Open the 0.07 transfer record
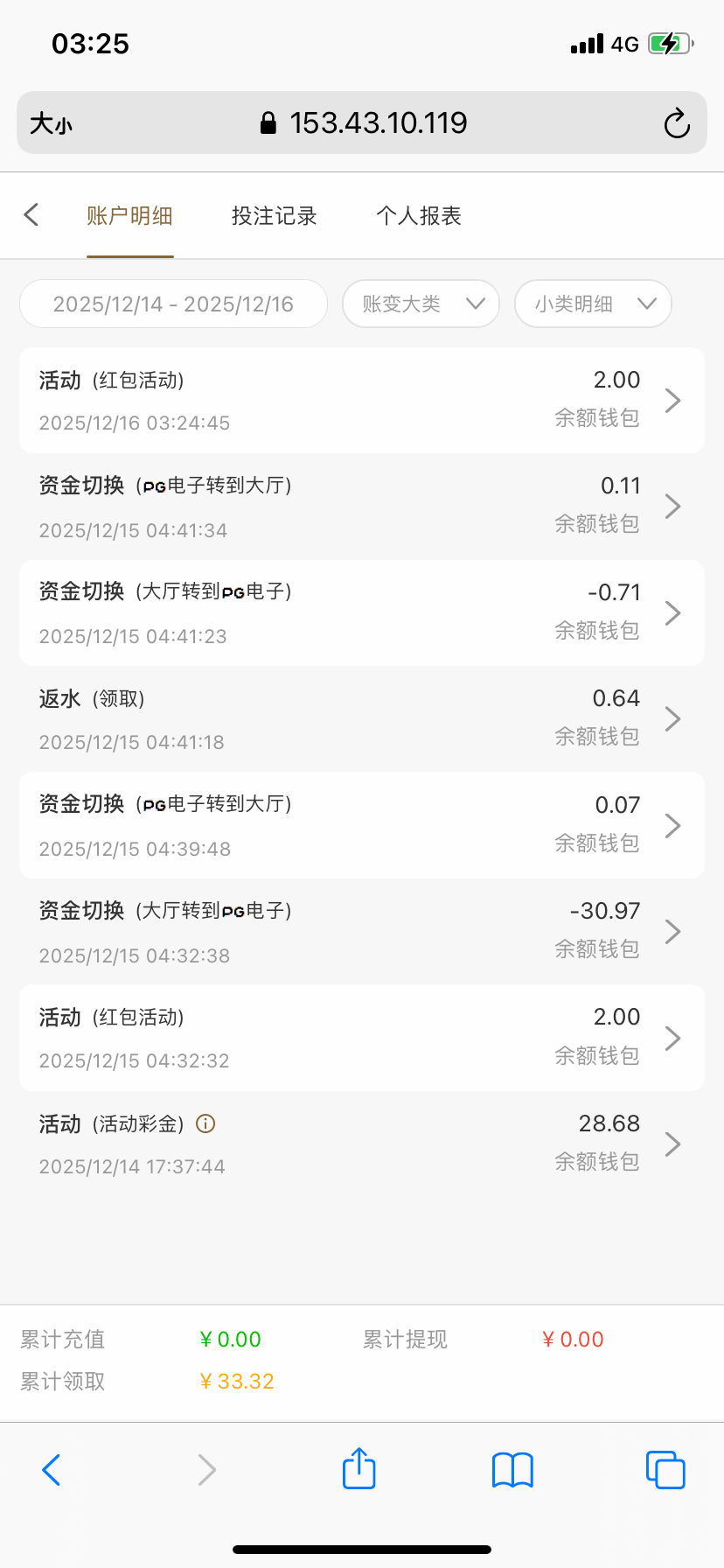The height and width of the screenshot is (1568, 724). pyautogui.click(x=362, y=825)
